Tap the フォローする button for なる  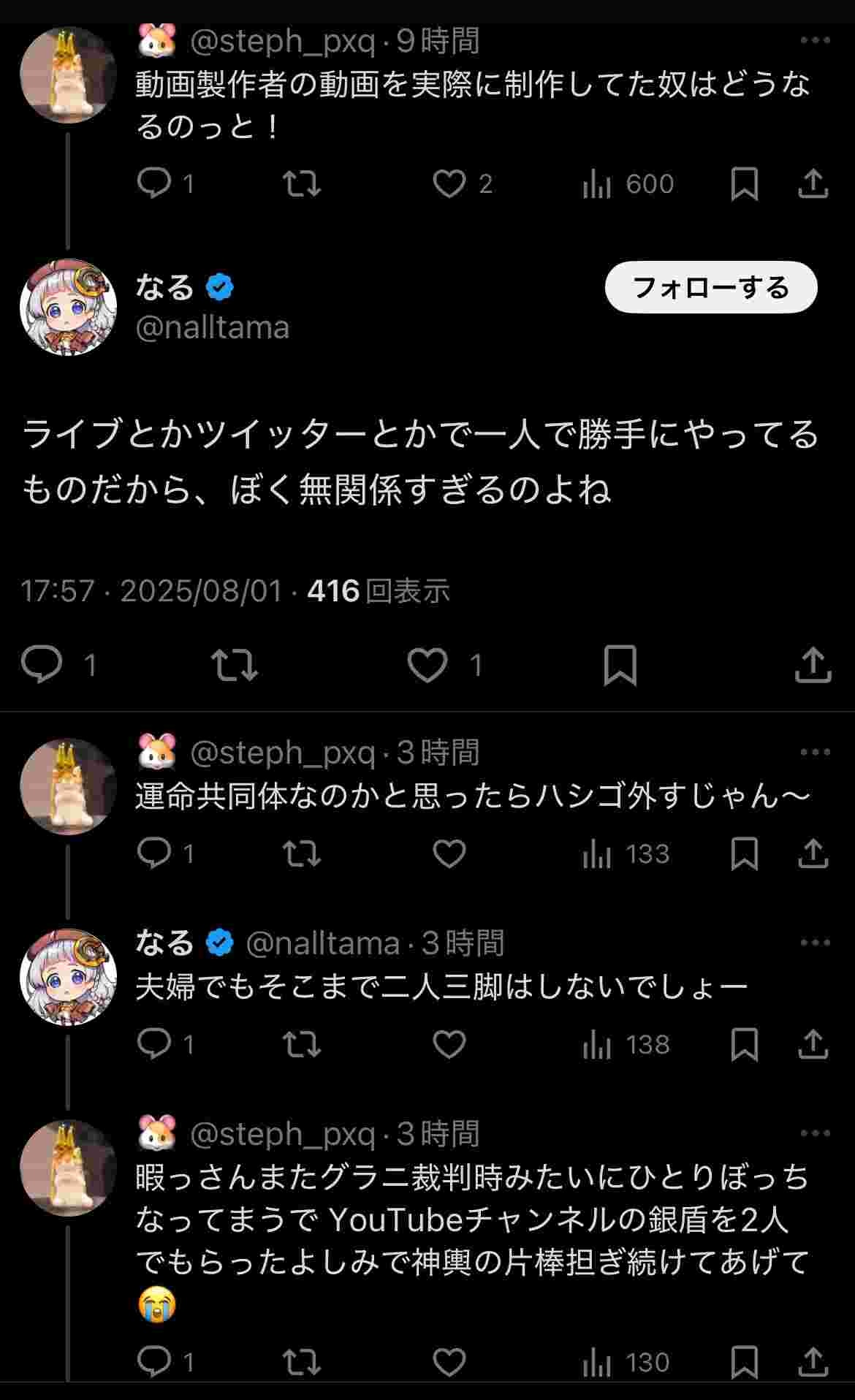tap(710, 287)
